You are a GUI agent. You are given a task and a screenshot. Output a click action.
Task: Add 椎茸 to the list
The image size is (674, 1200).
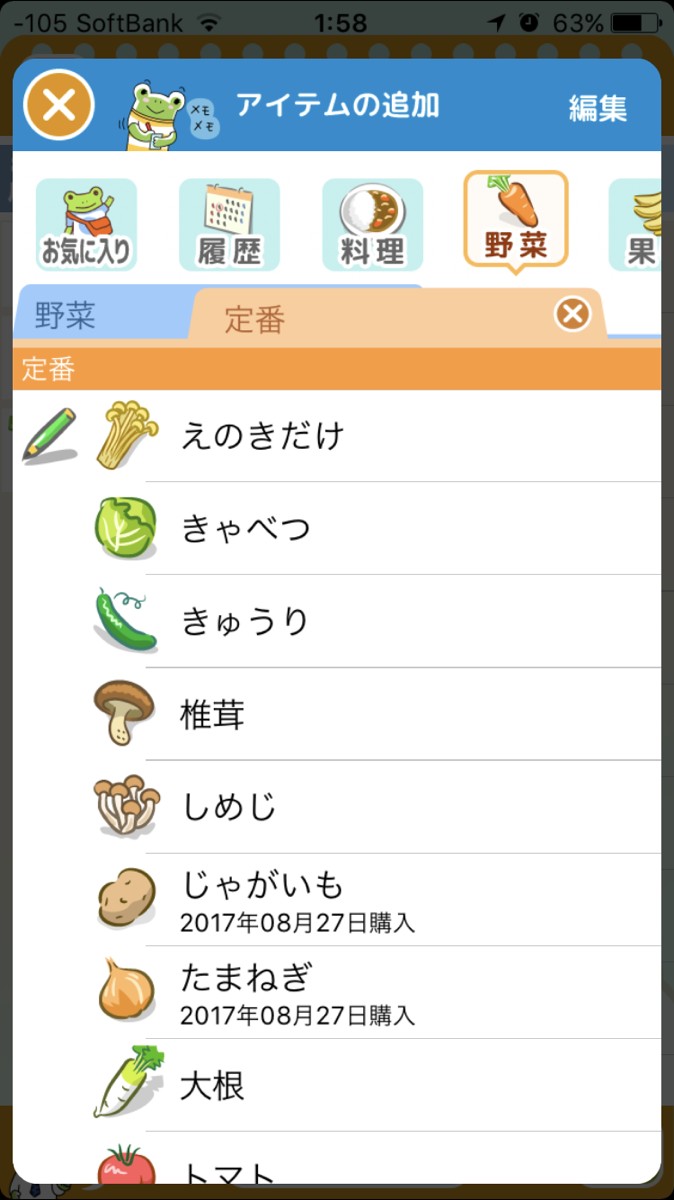[212, 715]
